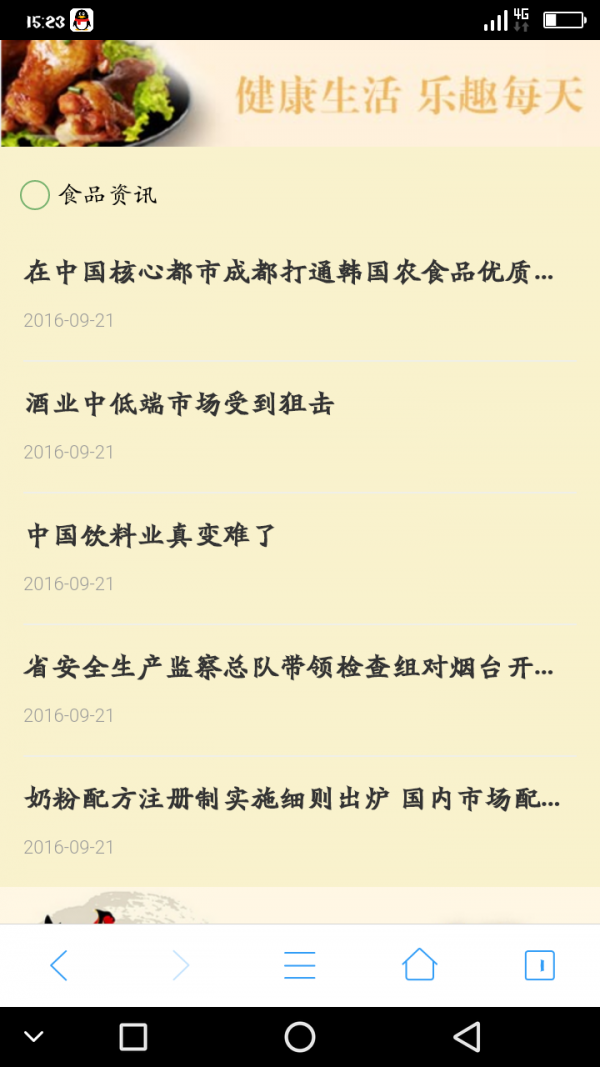Screen dimensions: 600x1067
Task: Open the story 中国饮料业真变难了
Action: click(x=151, y=536)
